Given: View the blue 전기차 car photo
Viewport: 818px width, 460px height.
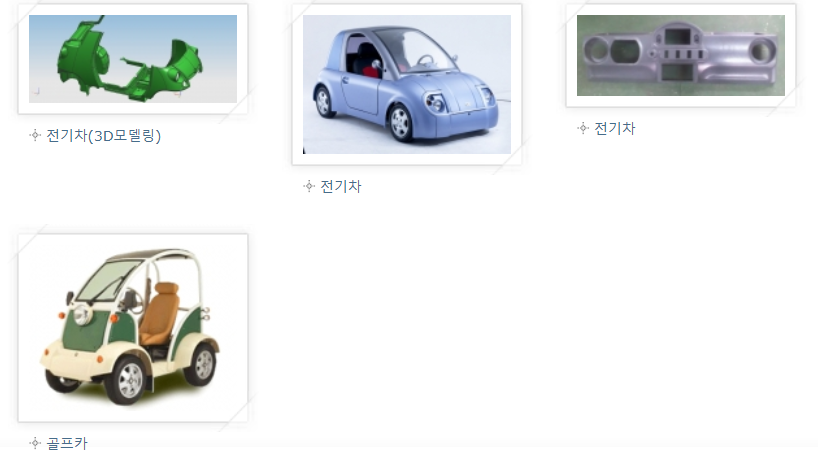Looking at the screenshot, I should coord(407,84).
